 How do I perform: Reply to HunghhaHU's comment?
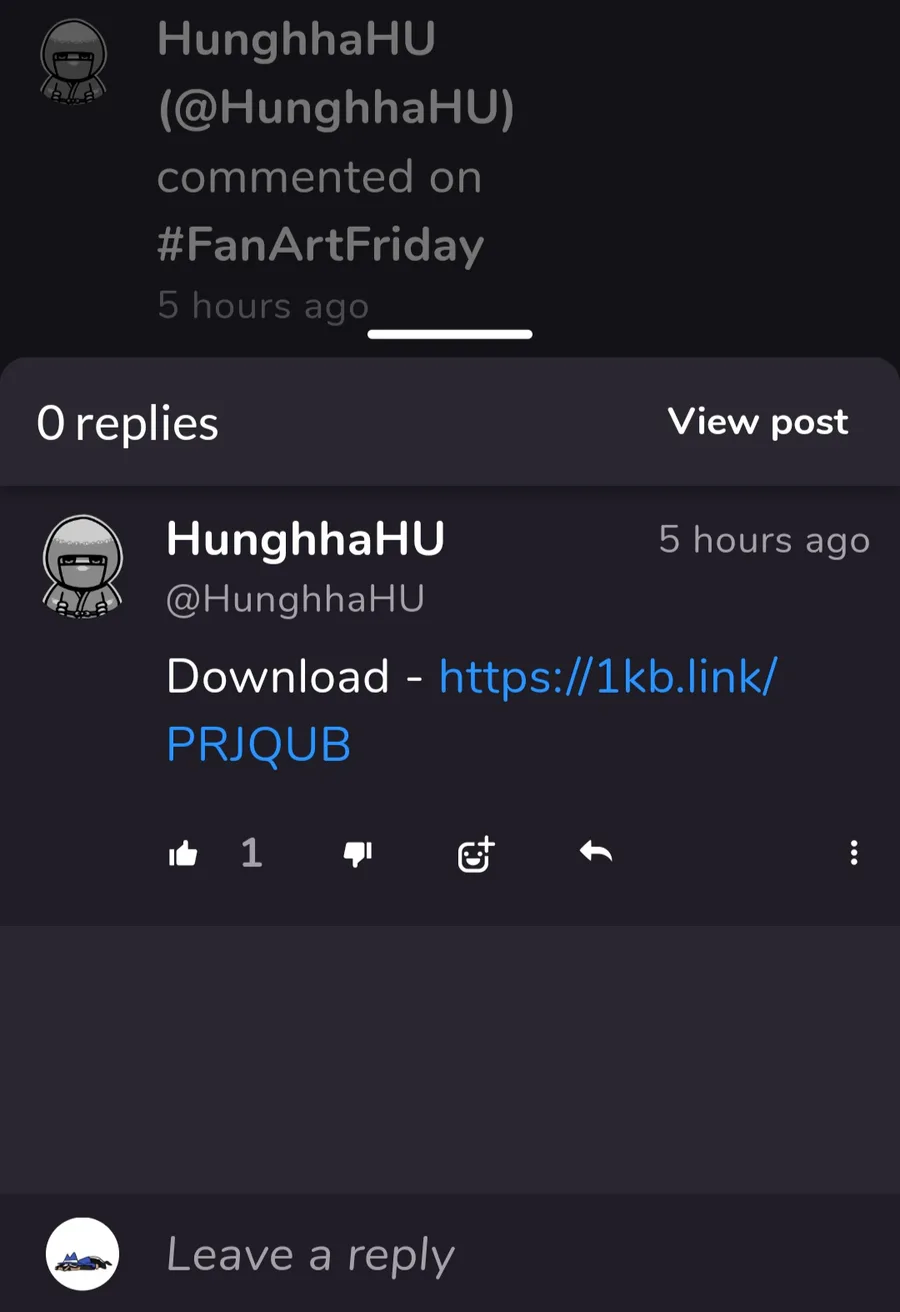coord(596,852)
